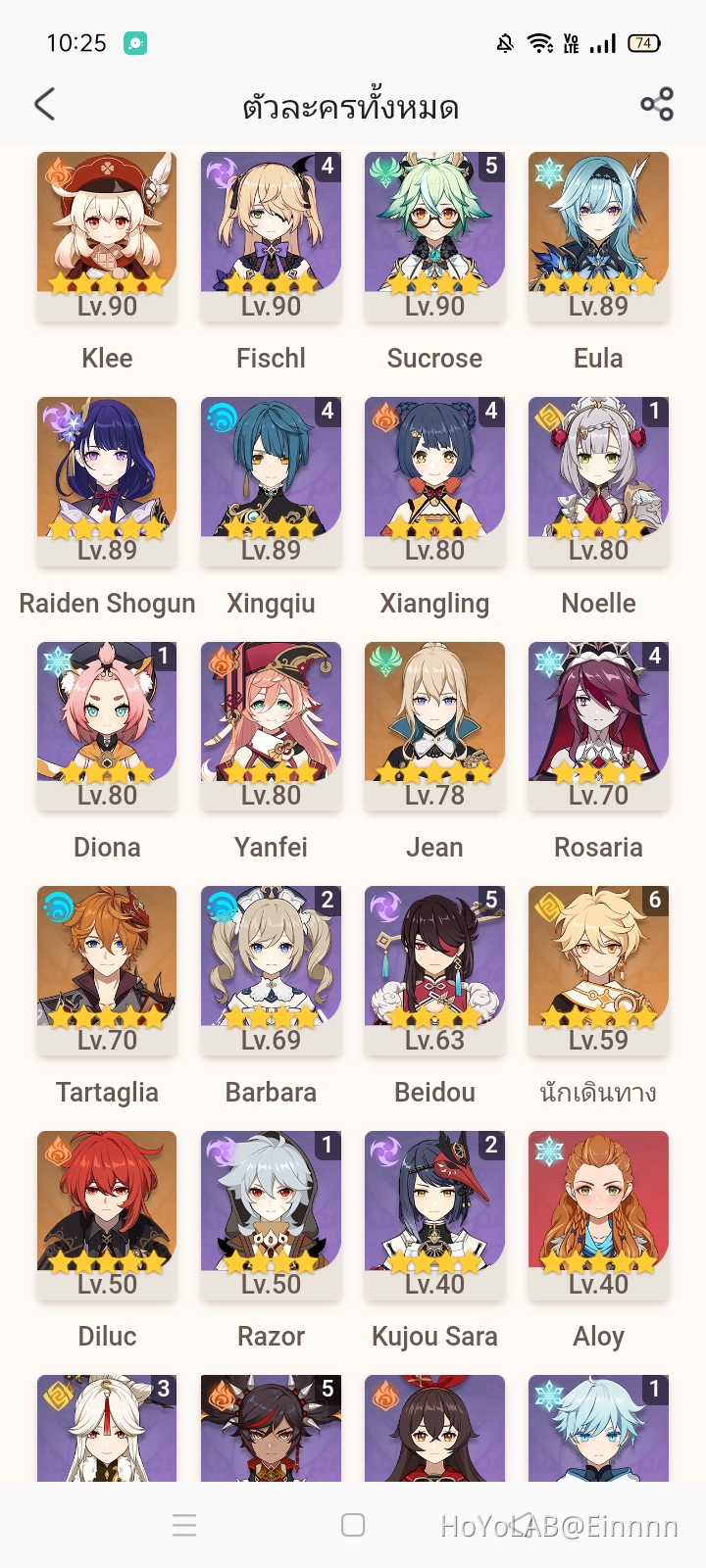
Task: View Sucrose's character details
Action: click(434, 235)
